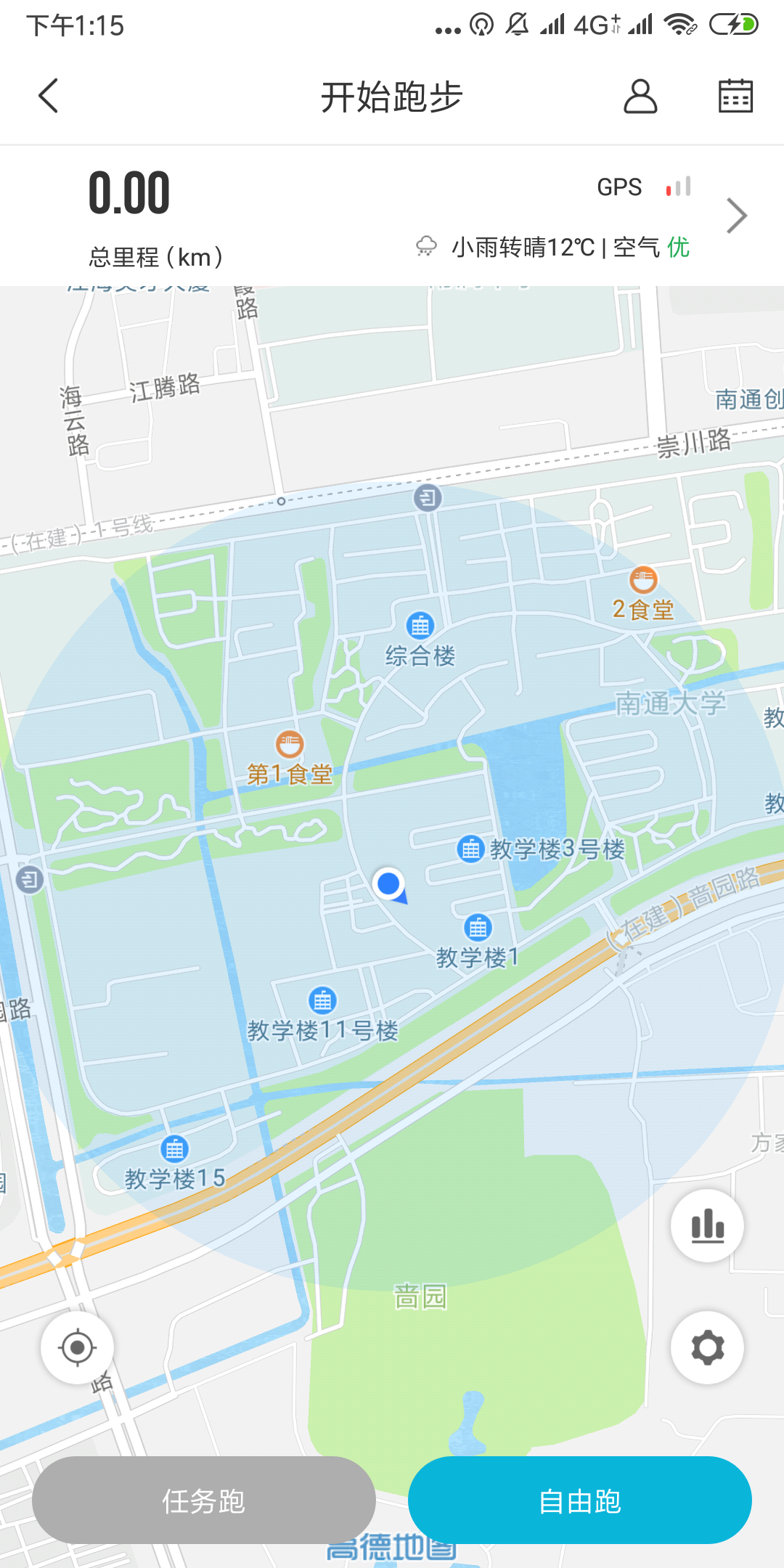The width and height of the screenshot is (784, 1568).
Task: Open the user profile icon
Action: tap(640, 97)
